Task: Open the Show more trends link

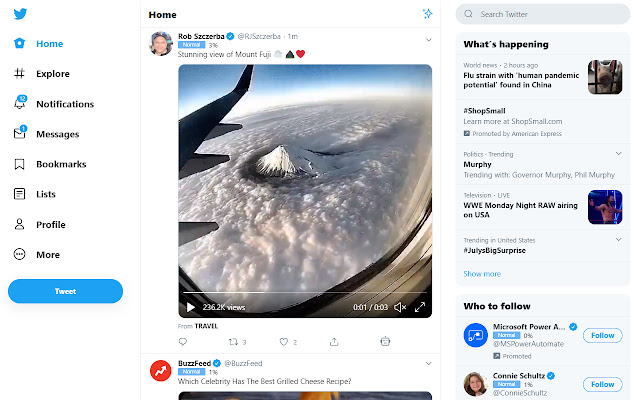Action: pyautogui.click(x=482, y=273)
